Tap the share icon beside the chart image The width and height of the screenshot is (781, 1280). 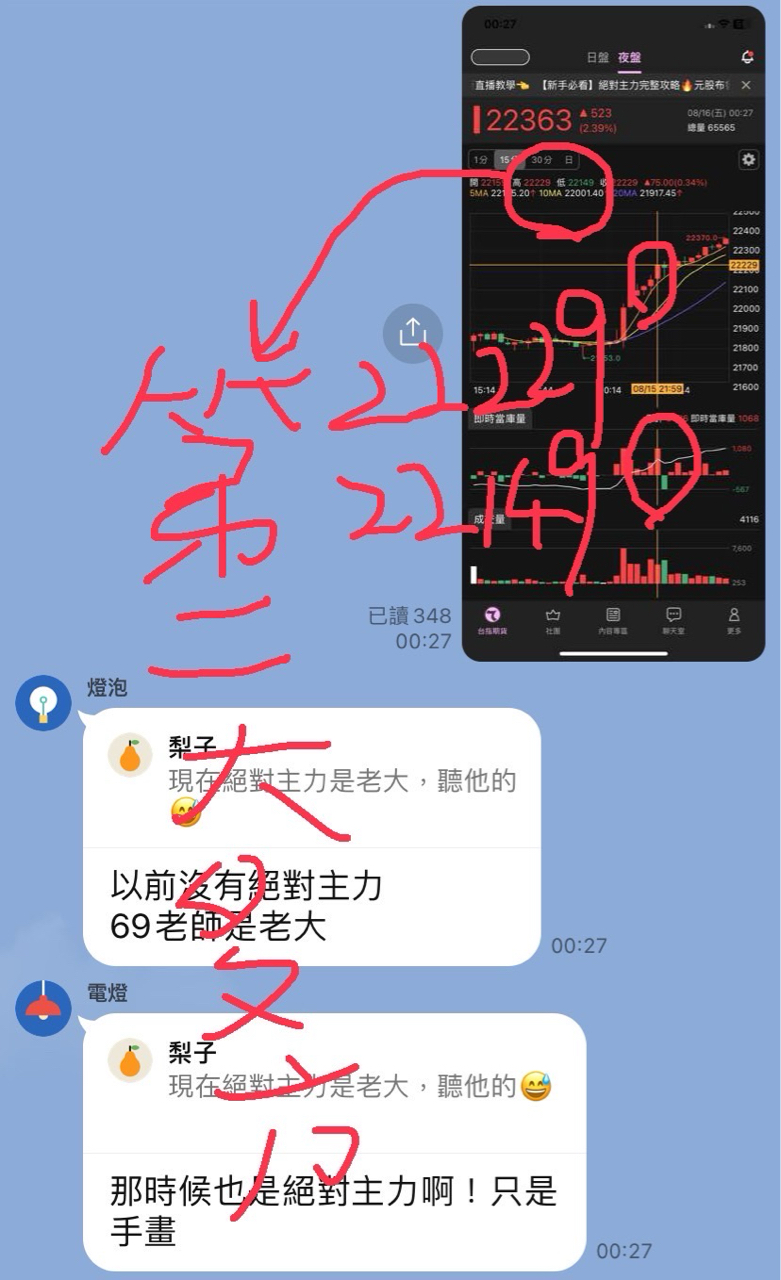(412, 333)
